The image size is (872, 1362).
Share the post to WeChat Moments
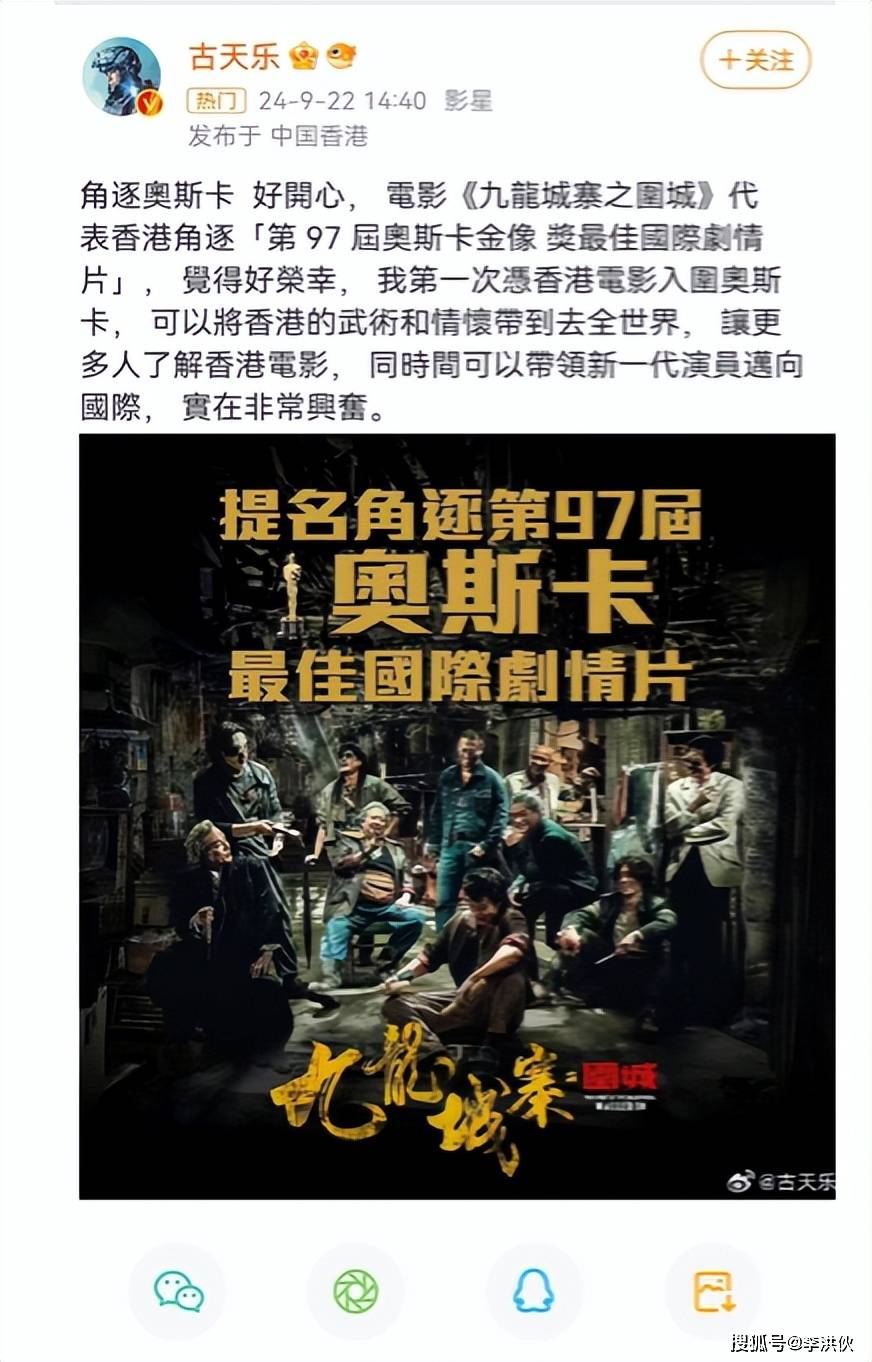(x=356, y=1291)
